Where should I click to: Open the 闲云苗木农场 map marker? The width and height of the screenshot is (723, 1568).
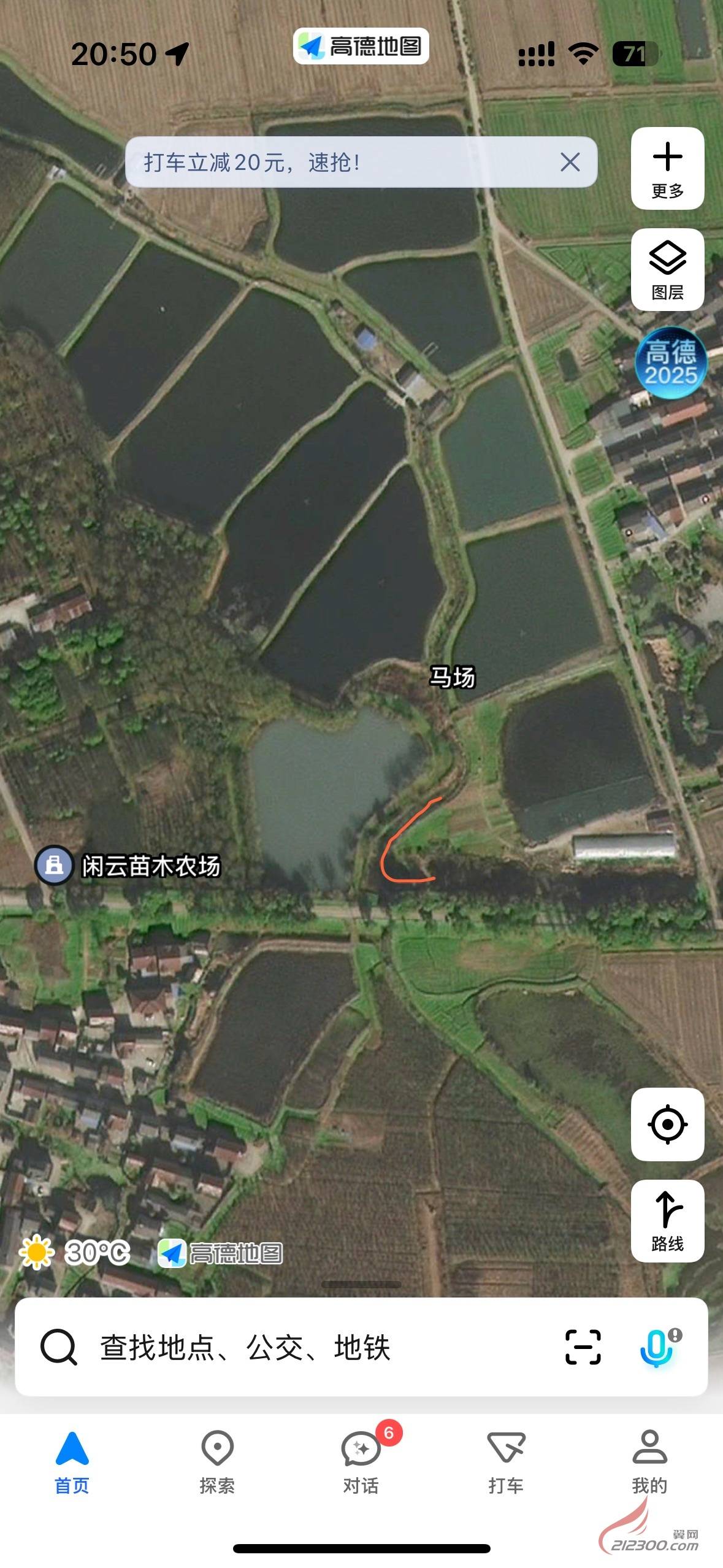[128, 866]
